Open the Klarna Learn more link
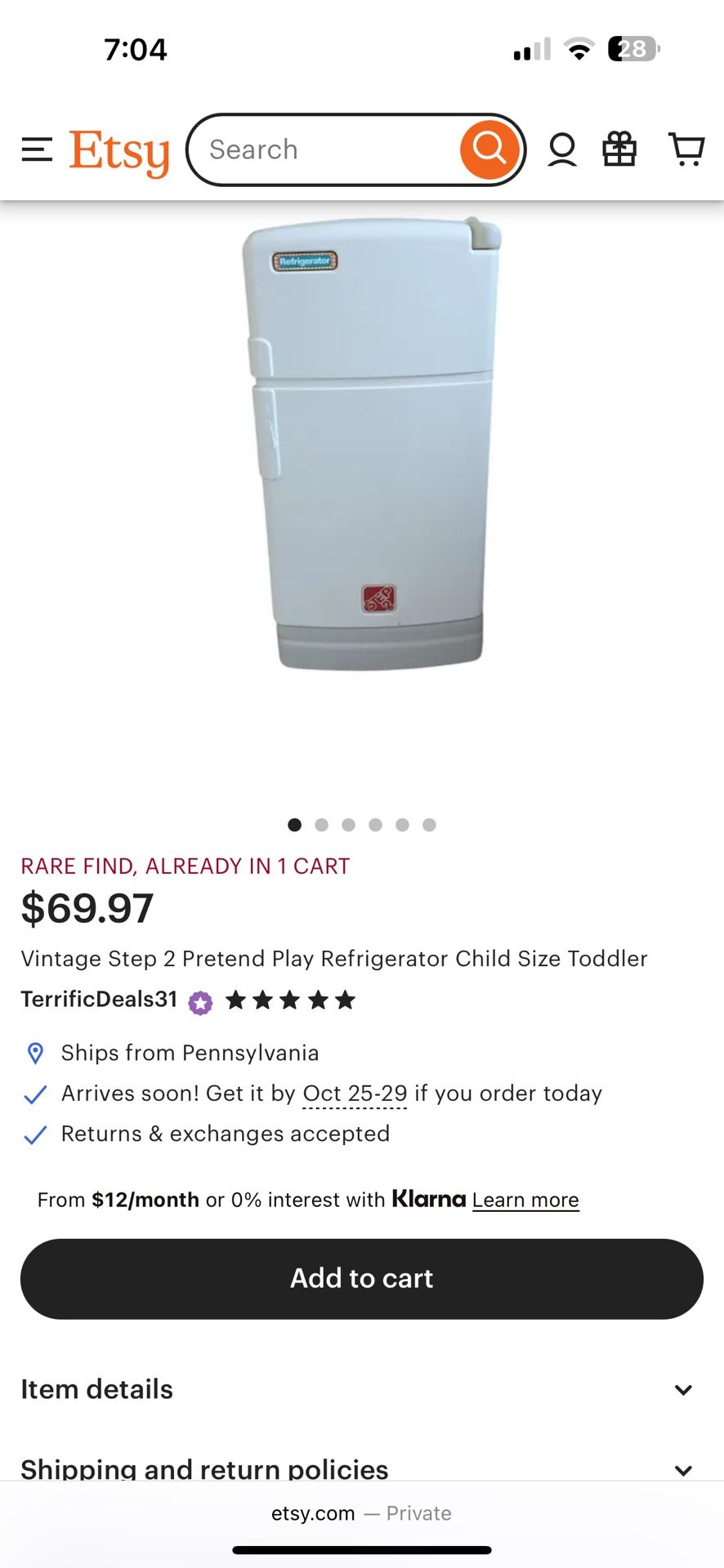This screenshot has width=724, height=1568. pos(525,1200)
